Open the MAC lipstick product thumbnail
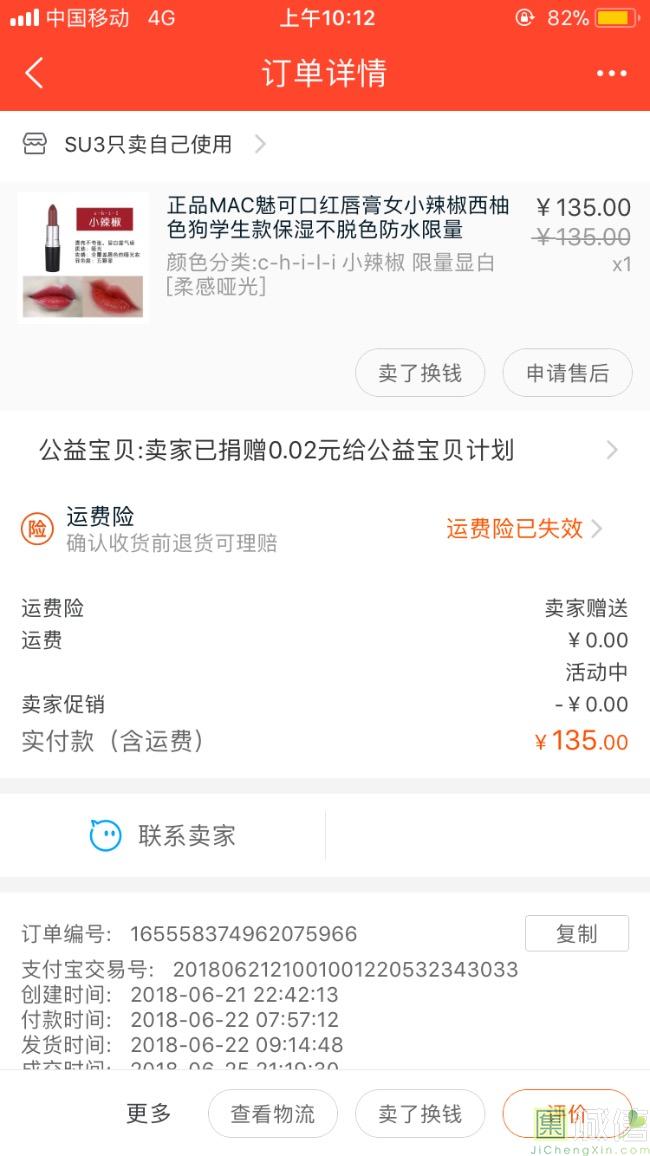This screenshot has height=1156, width=650. (x=83, y=257)
